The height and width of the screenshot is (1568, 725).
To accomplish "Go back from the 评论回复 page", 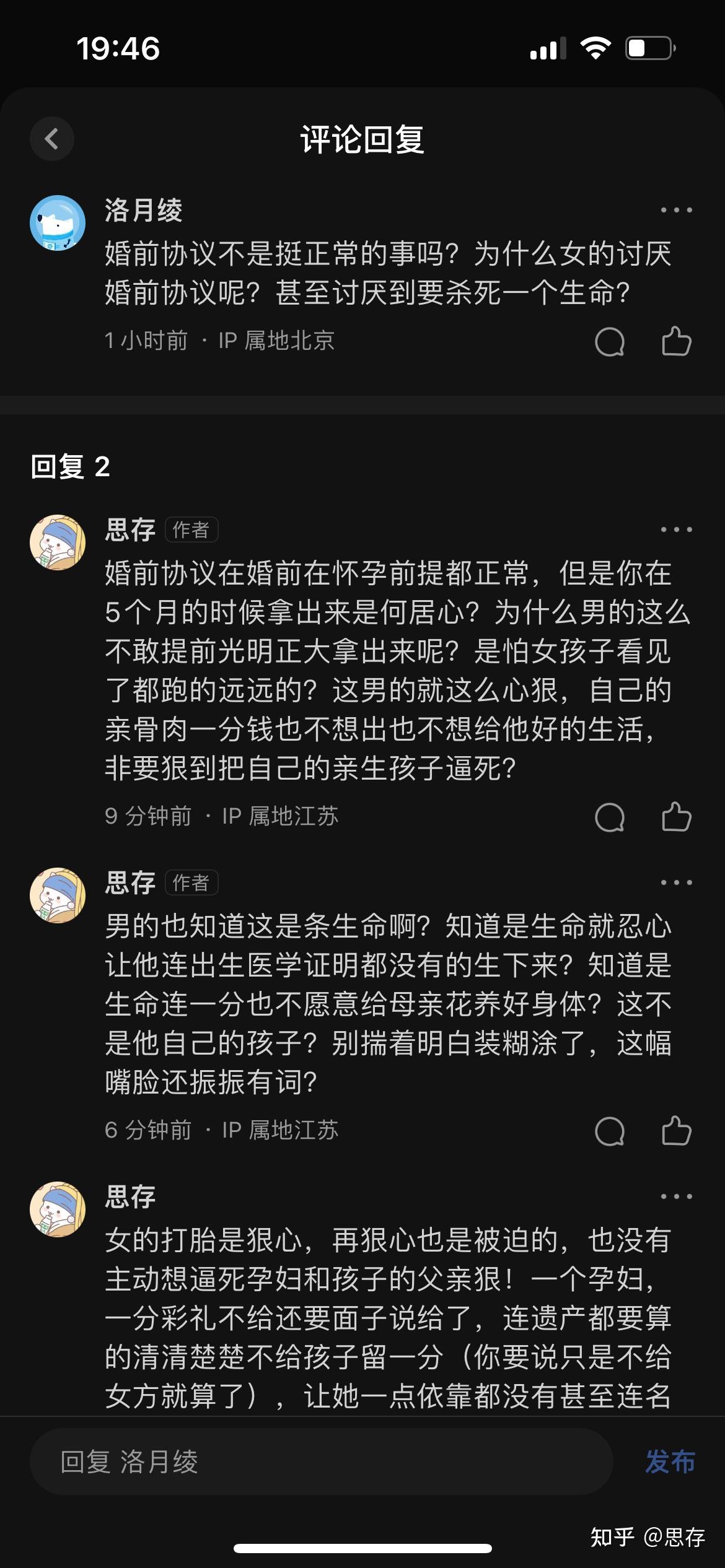I will (x=52, y=139).
